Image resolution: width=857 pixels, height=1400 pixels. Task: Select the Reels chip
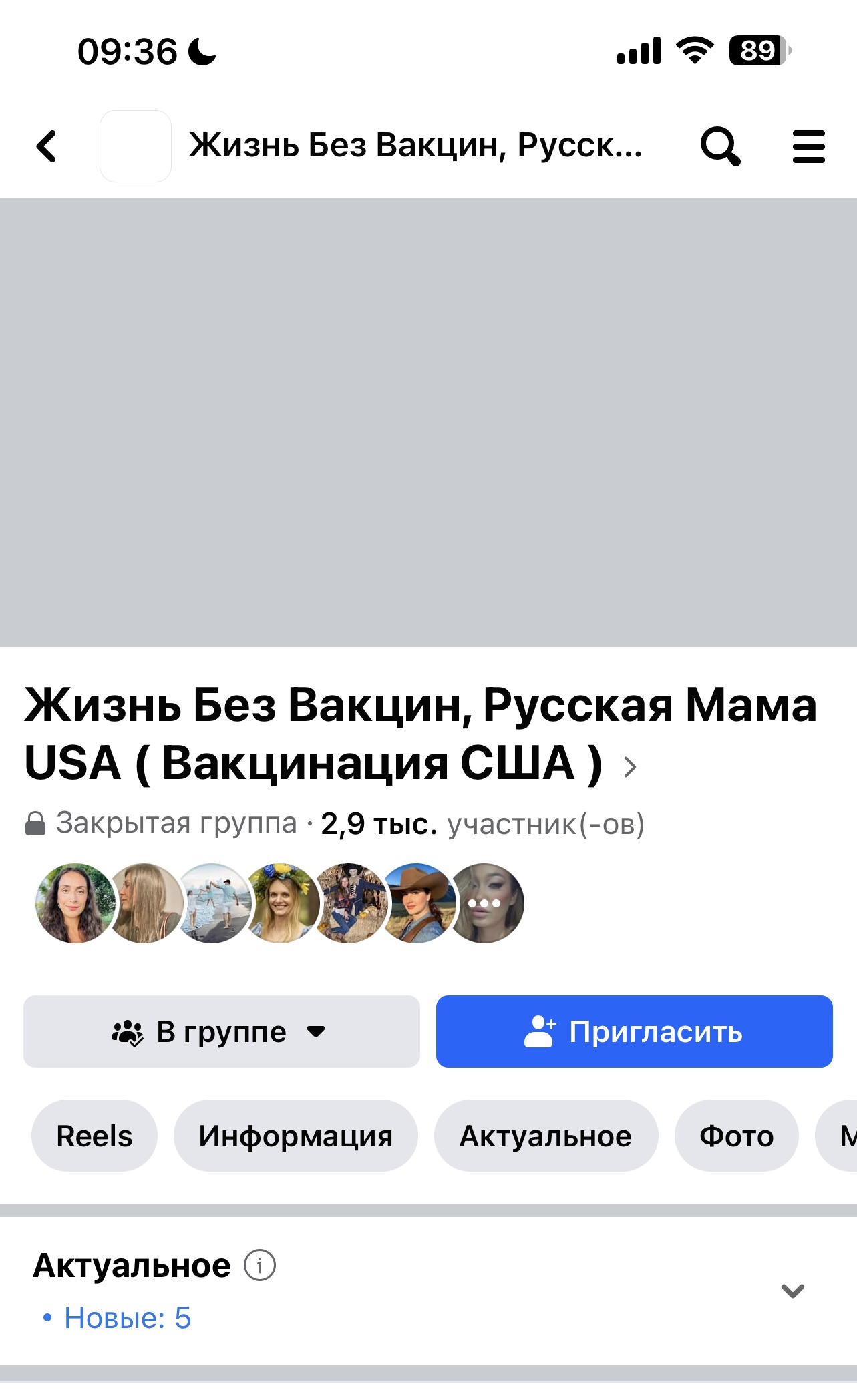pyautogui.click(x=94, y=1136)
